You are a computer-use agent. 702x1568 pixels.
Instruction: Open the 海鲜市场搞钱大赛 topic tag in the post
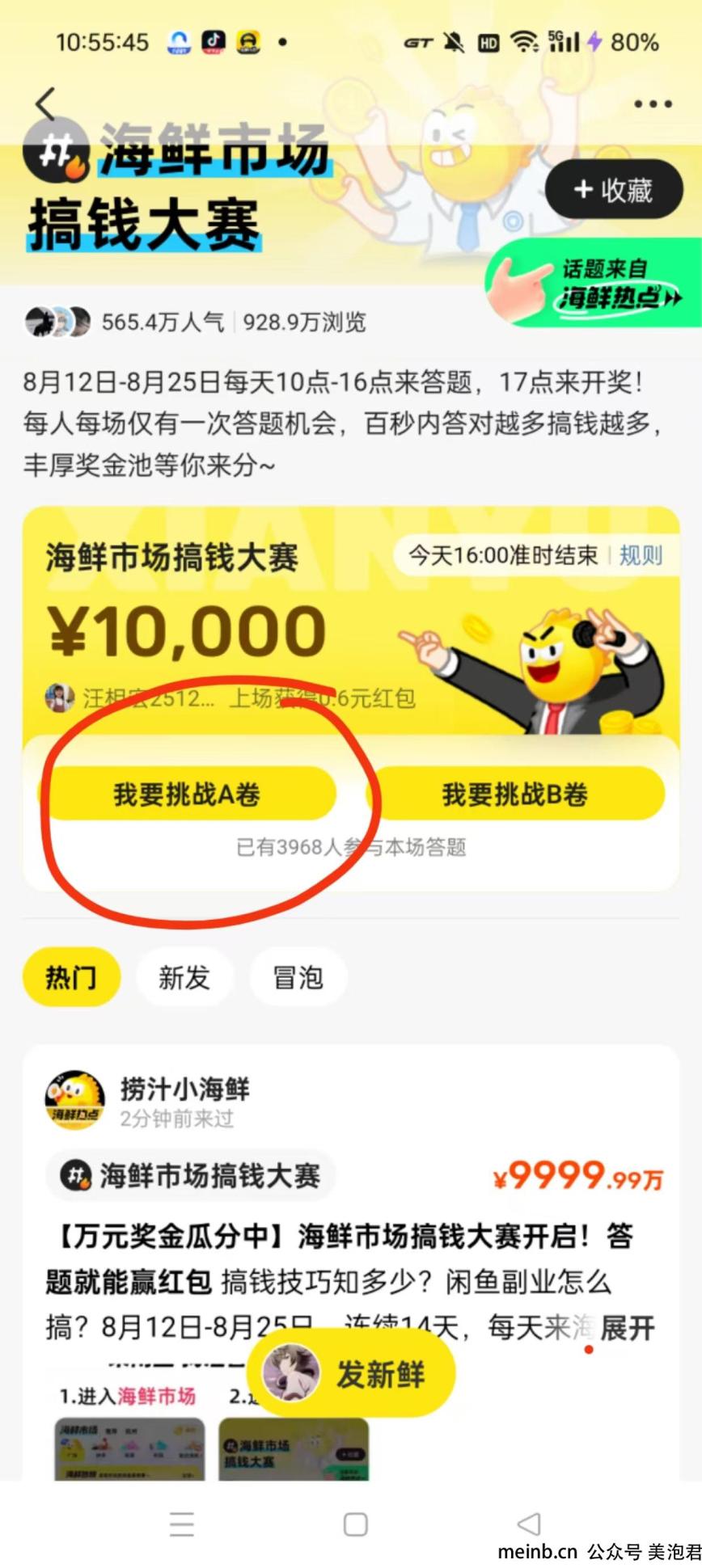(x=192, y=1175)
